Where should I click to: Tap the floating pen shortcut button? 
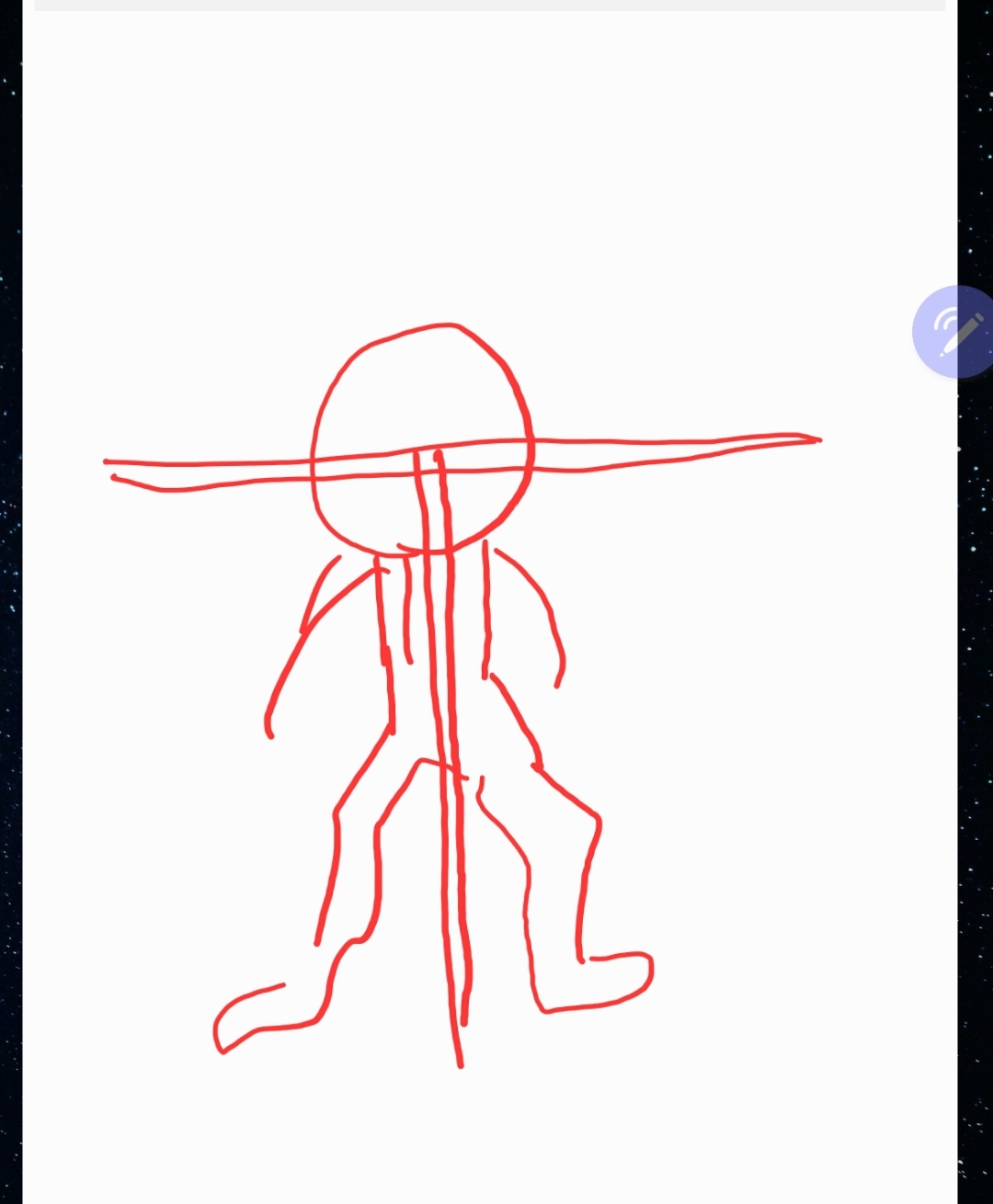(x=956, y=332)
